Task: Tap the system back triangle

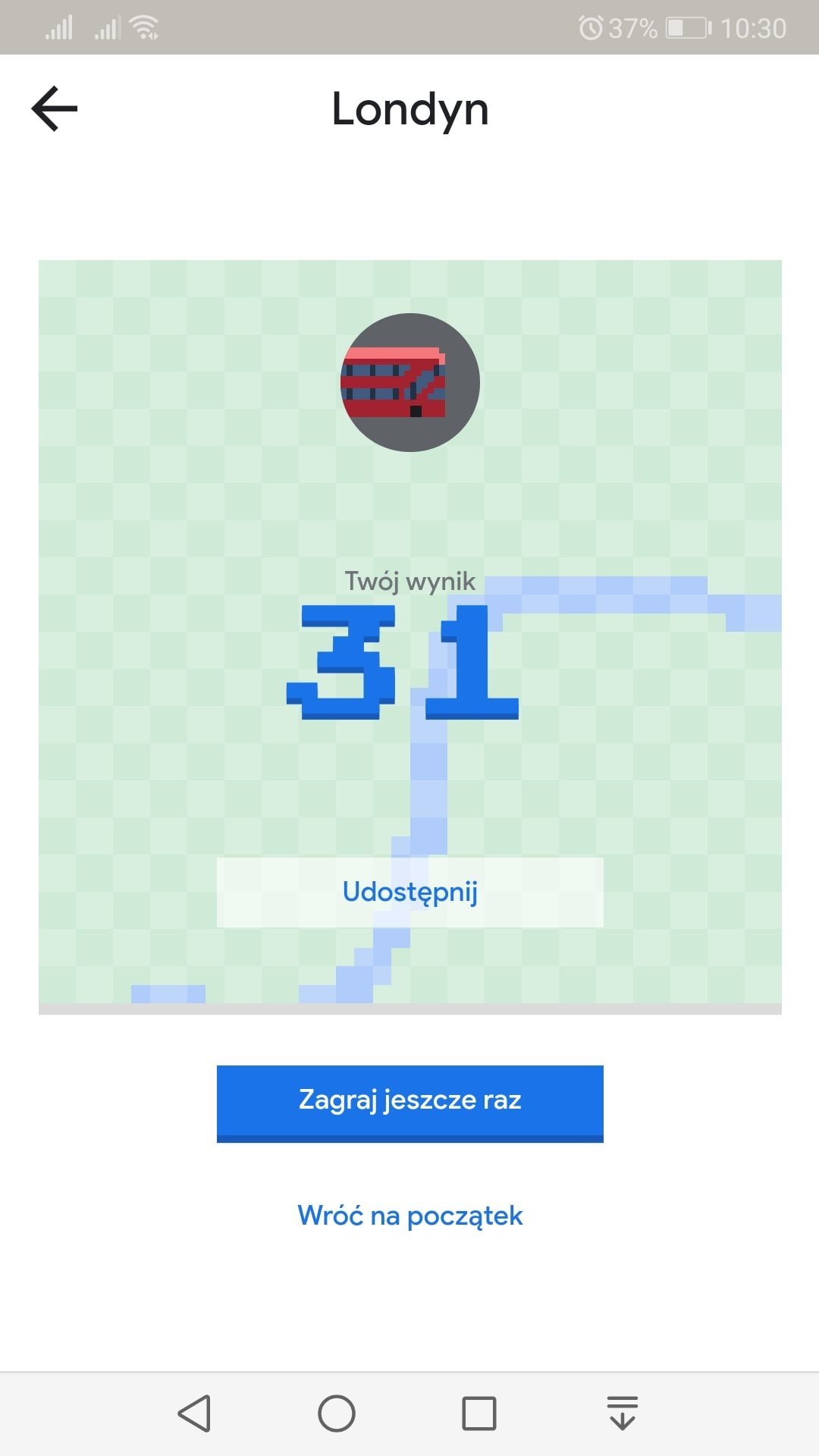Action: pos(194,1414)
